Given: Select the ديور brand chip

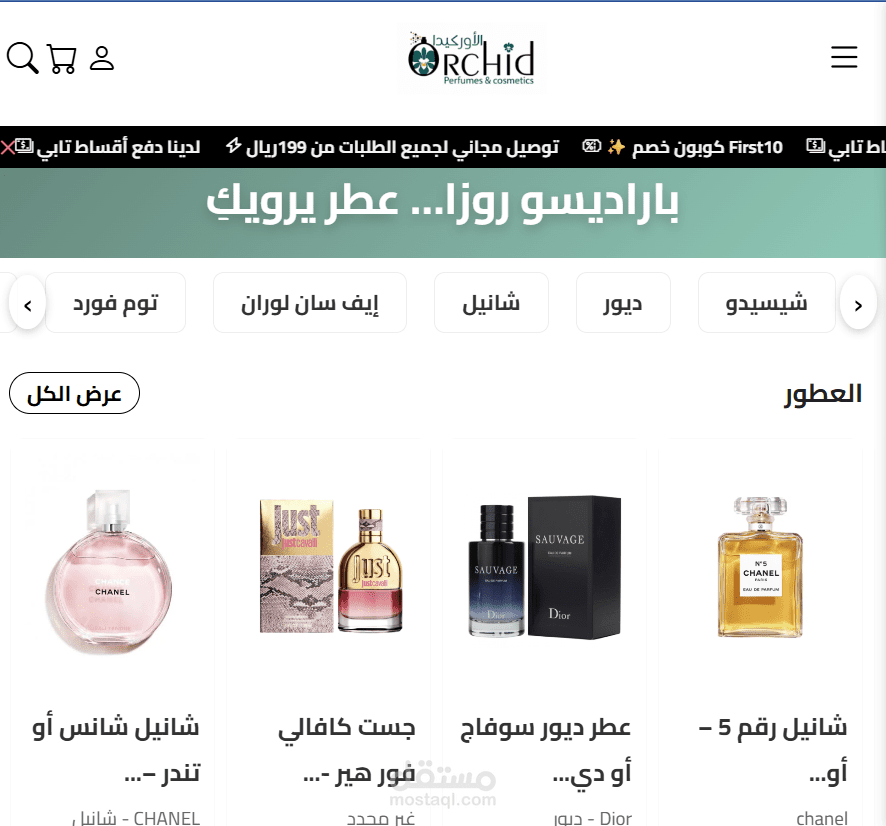Looking at the screenshot, I should pos(623,303).
